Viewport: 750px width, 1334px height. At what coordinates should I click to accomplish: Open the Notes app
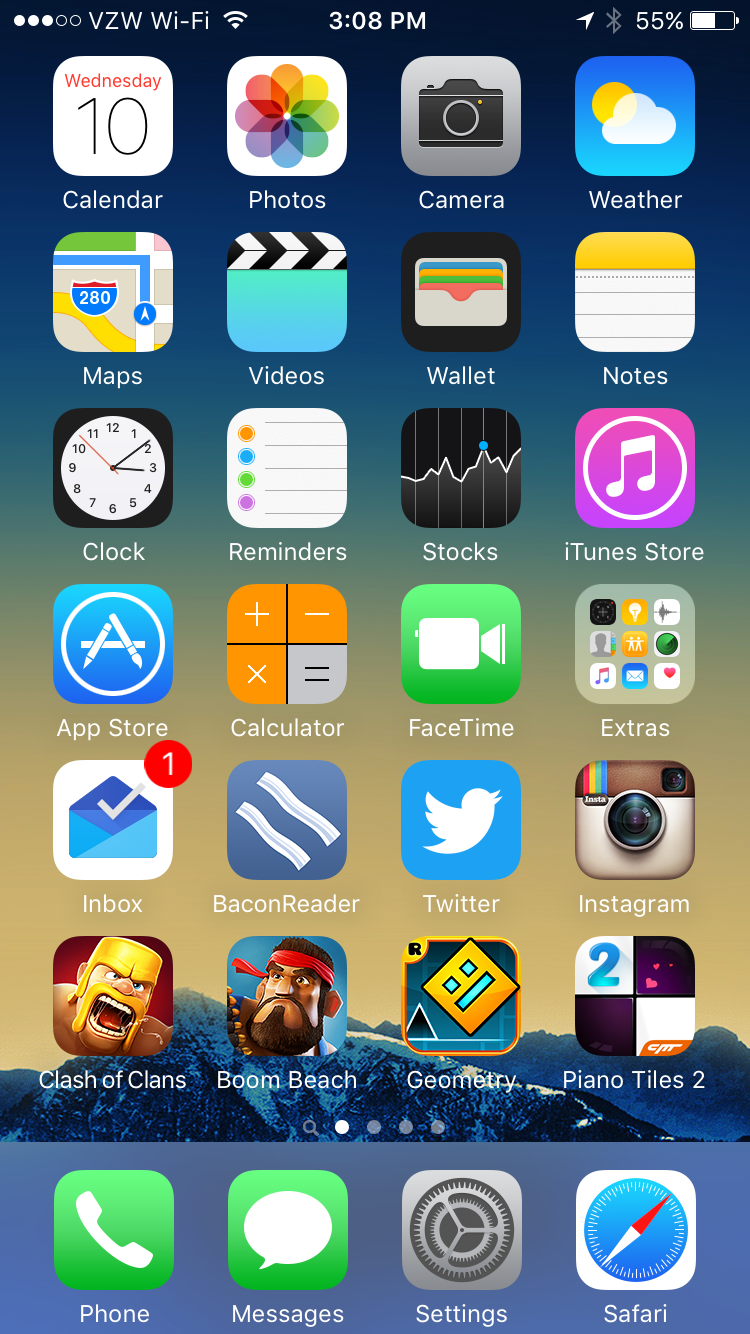[635, 292]
